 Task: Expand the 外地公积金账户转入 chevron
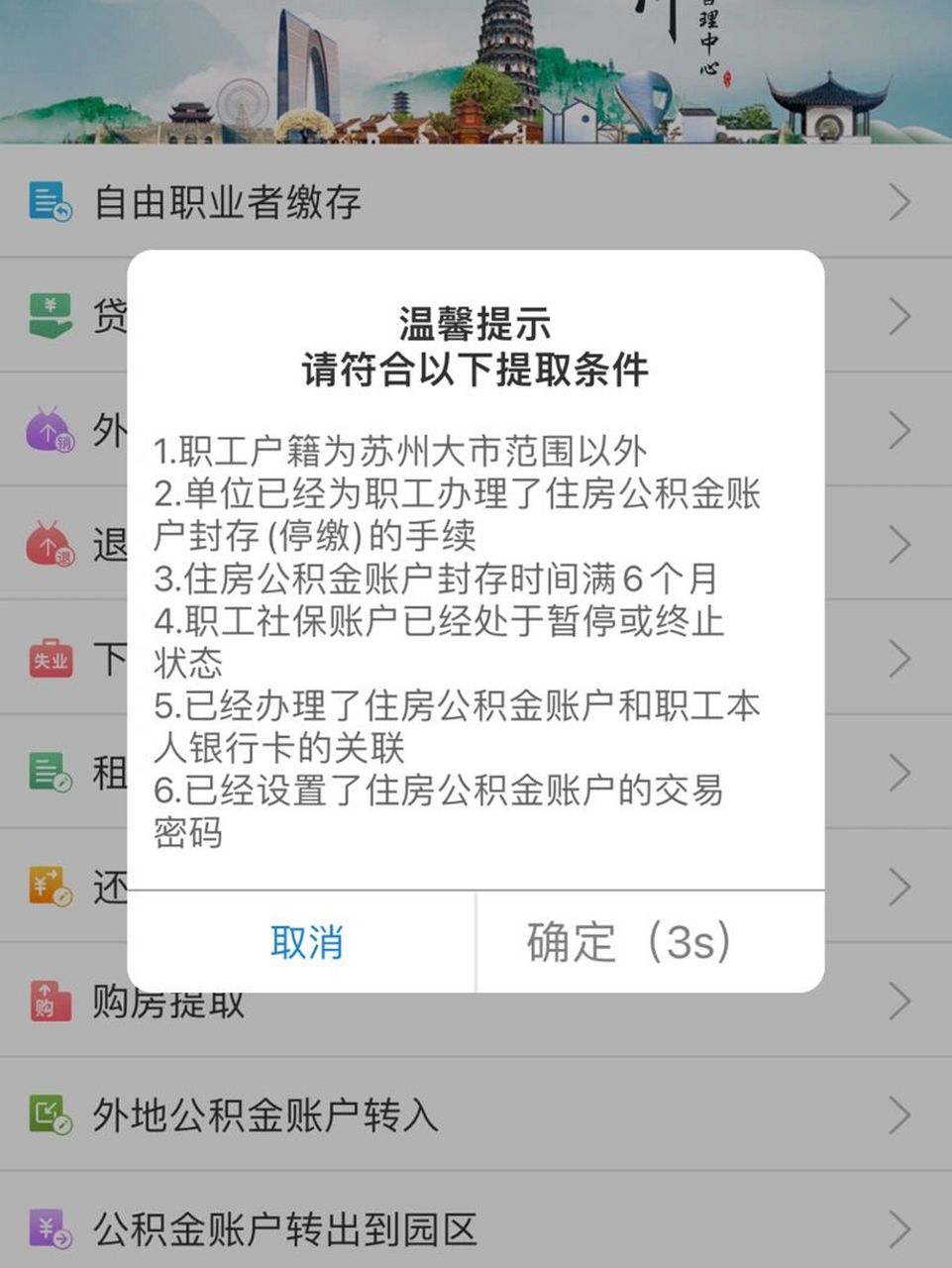pos(899,1115)
